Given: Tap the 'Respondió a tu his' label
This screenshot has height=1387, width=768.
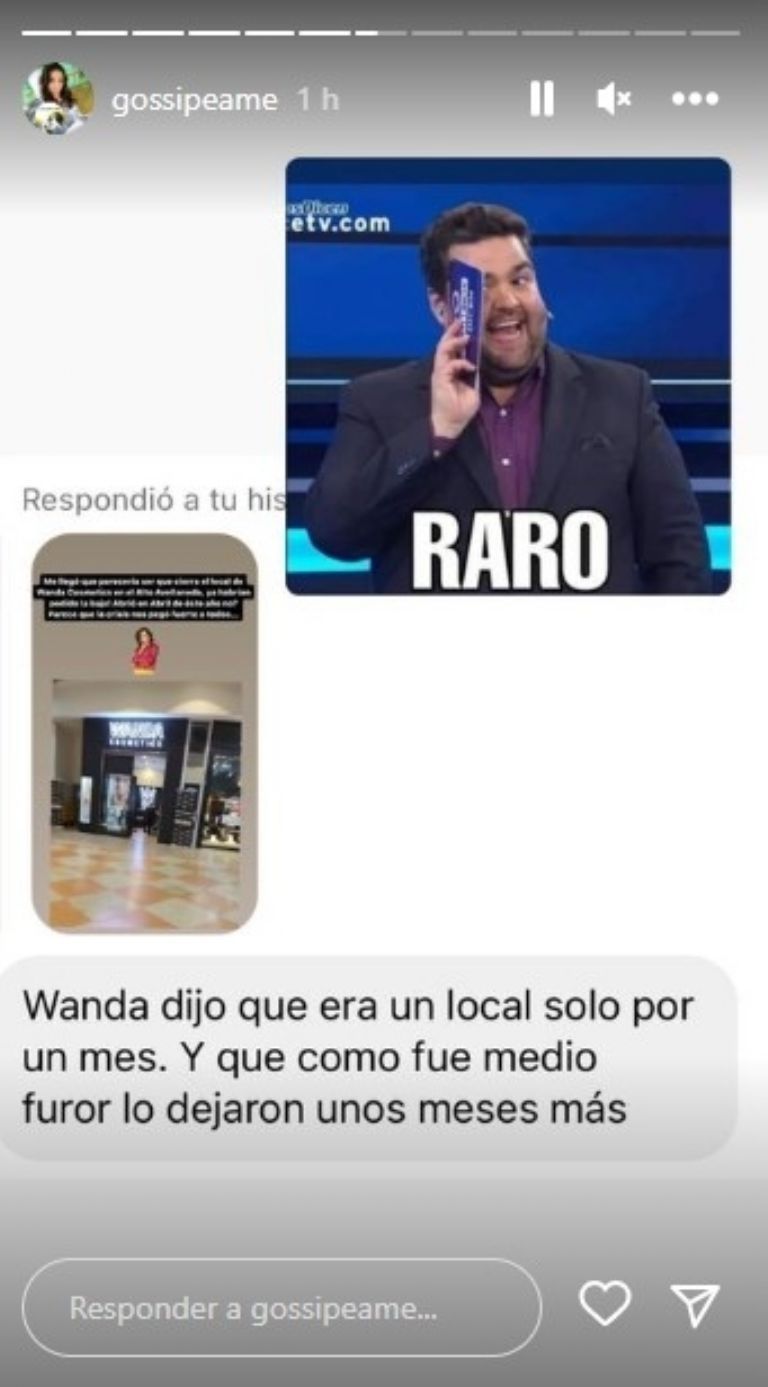Looking at the screenshot, I should pos(155,497).
